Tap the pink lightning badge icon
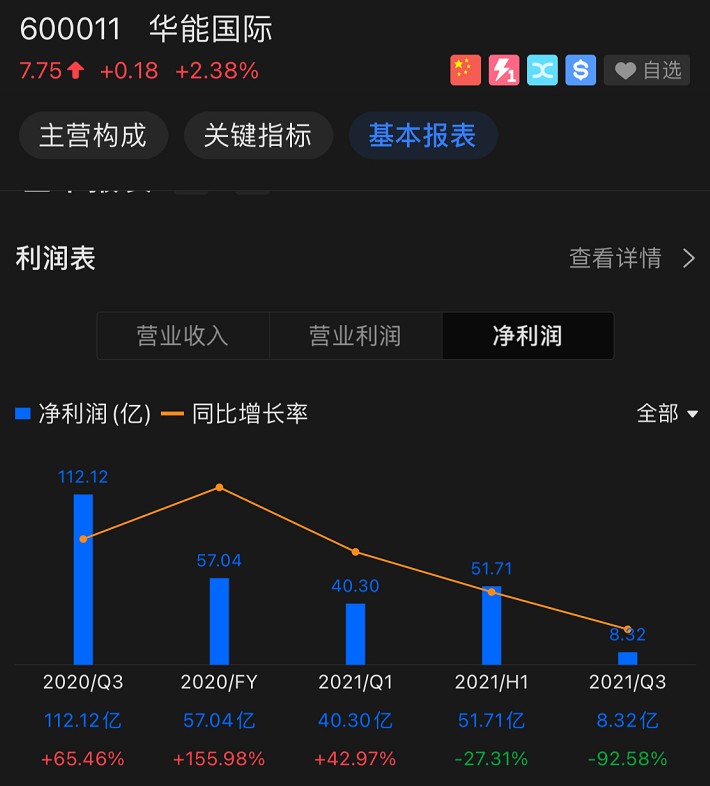 pyautogui.click(x=504, y=70)
